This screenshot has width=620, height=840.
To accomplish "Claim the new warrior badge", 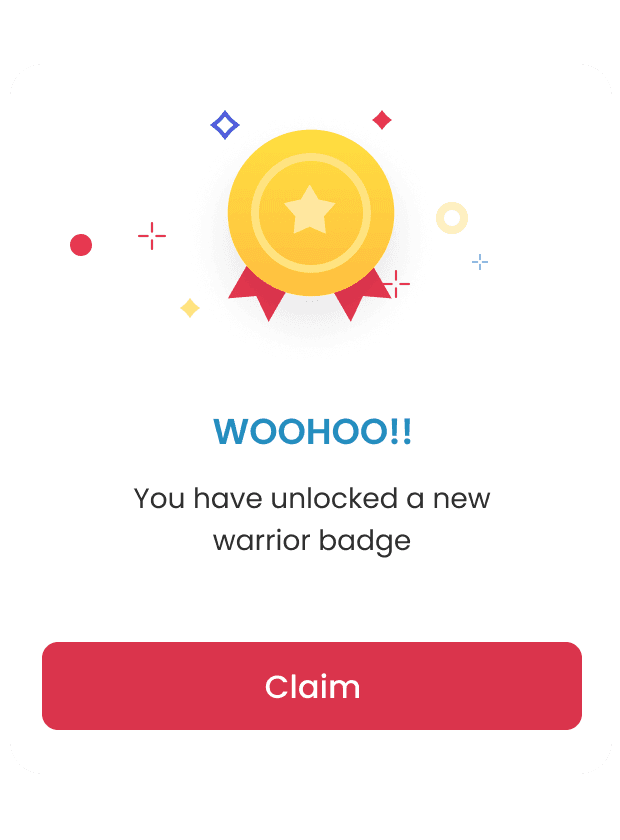I will tap(311, 686).
